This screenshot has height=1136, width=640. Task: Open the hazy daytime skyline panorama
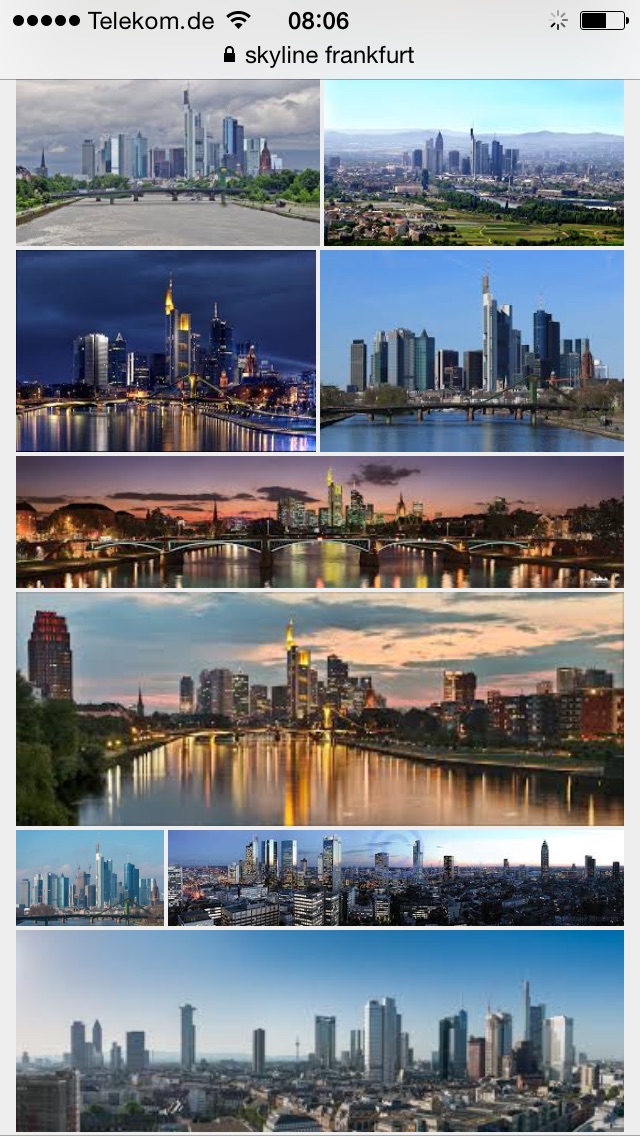coord(320,1031)
